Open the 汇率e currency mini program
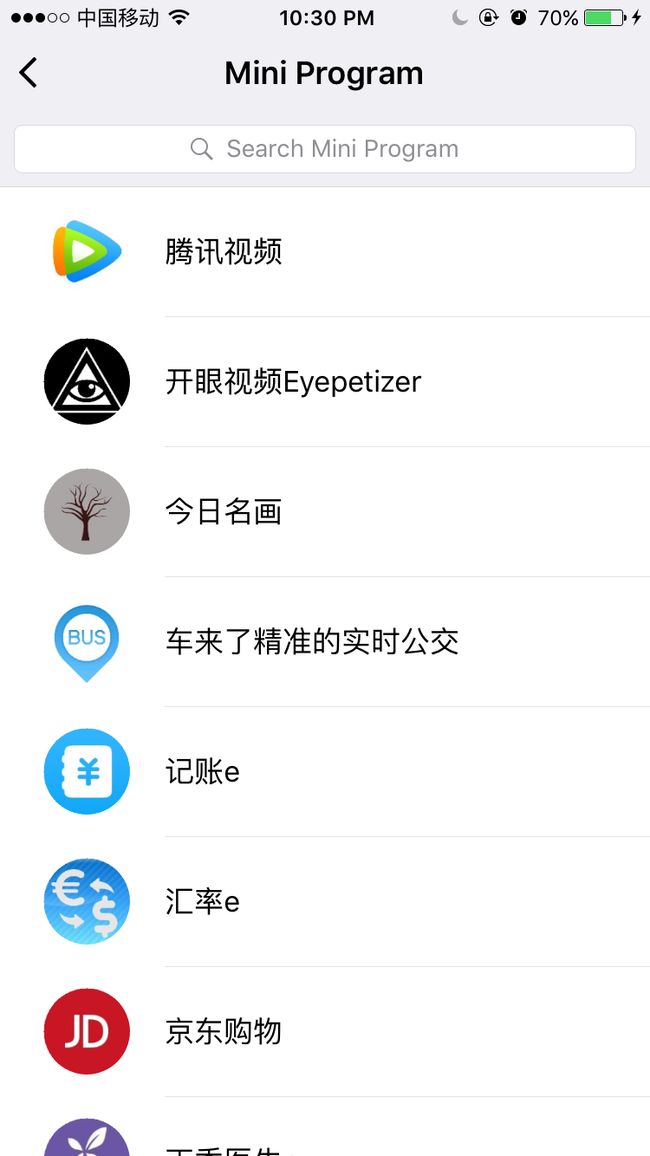The width and height of the screenshot is (650, 1156). tap(325, 902)
